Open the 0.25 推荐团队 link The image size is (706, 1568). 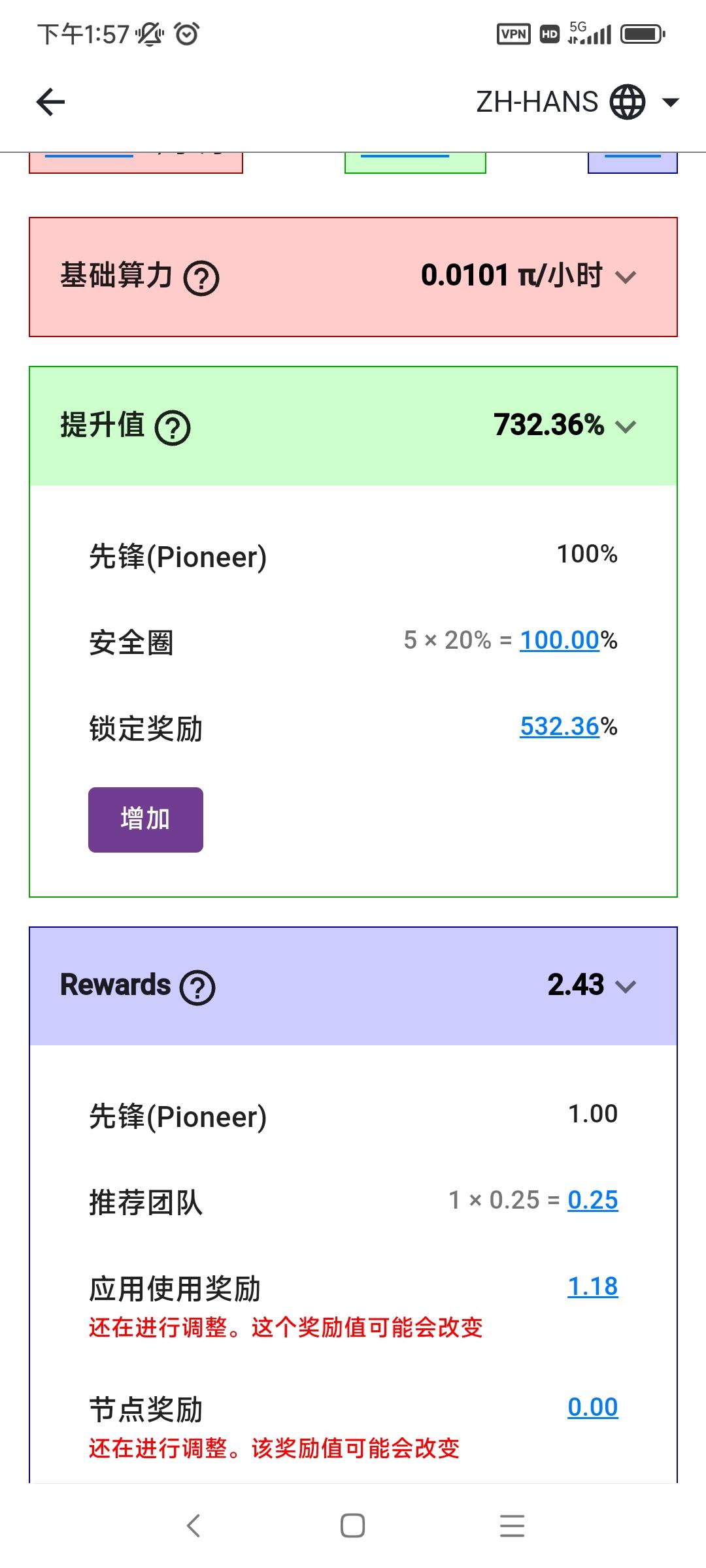pyautogui.click(x=593, y=1200)
